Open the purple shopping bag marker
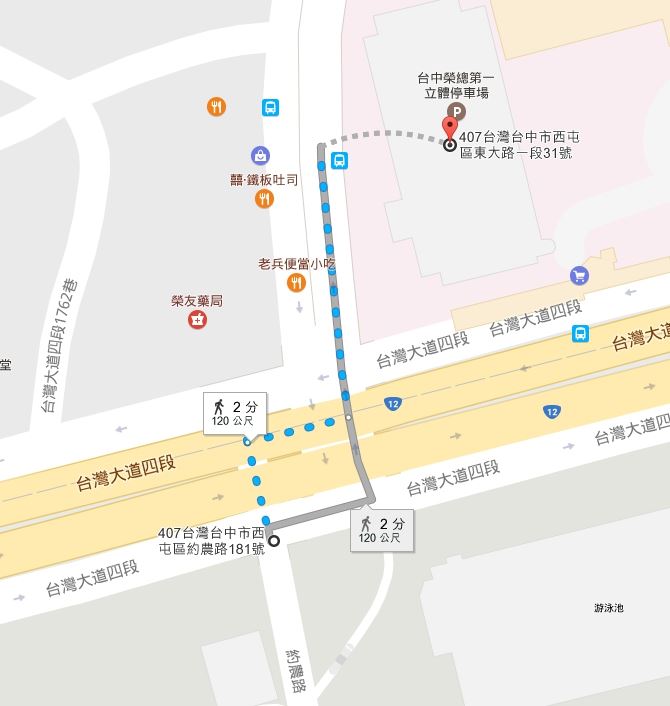This screenshot has width=670, height=706. [260, 155]
